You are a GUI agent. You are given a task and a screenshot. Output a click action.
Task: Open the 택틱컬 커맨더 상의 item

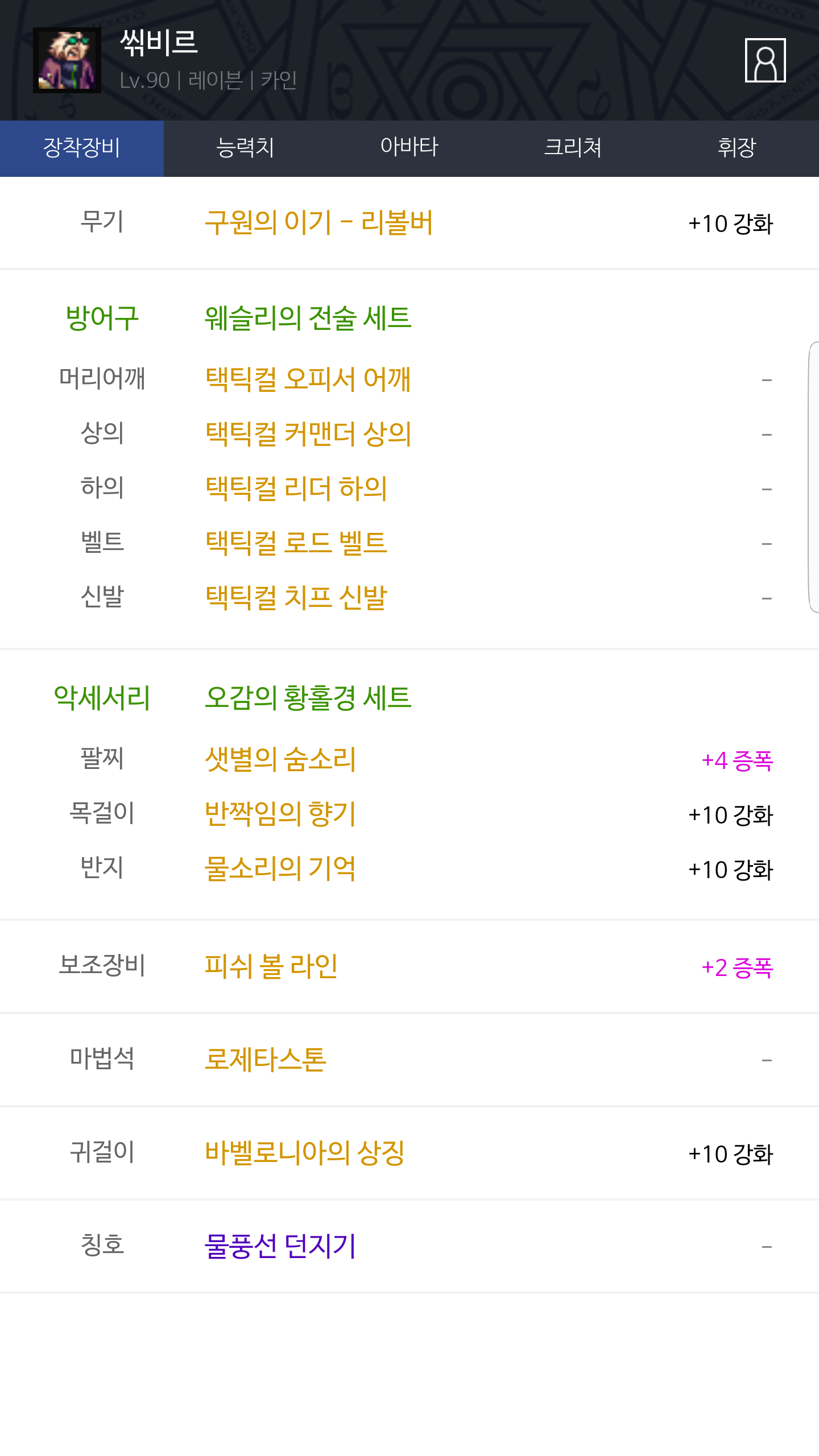click(x=308, y=433)
